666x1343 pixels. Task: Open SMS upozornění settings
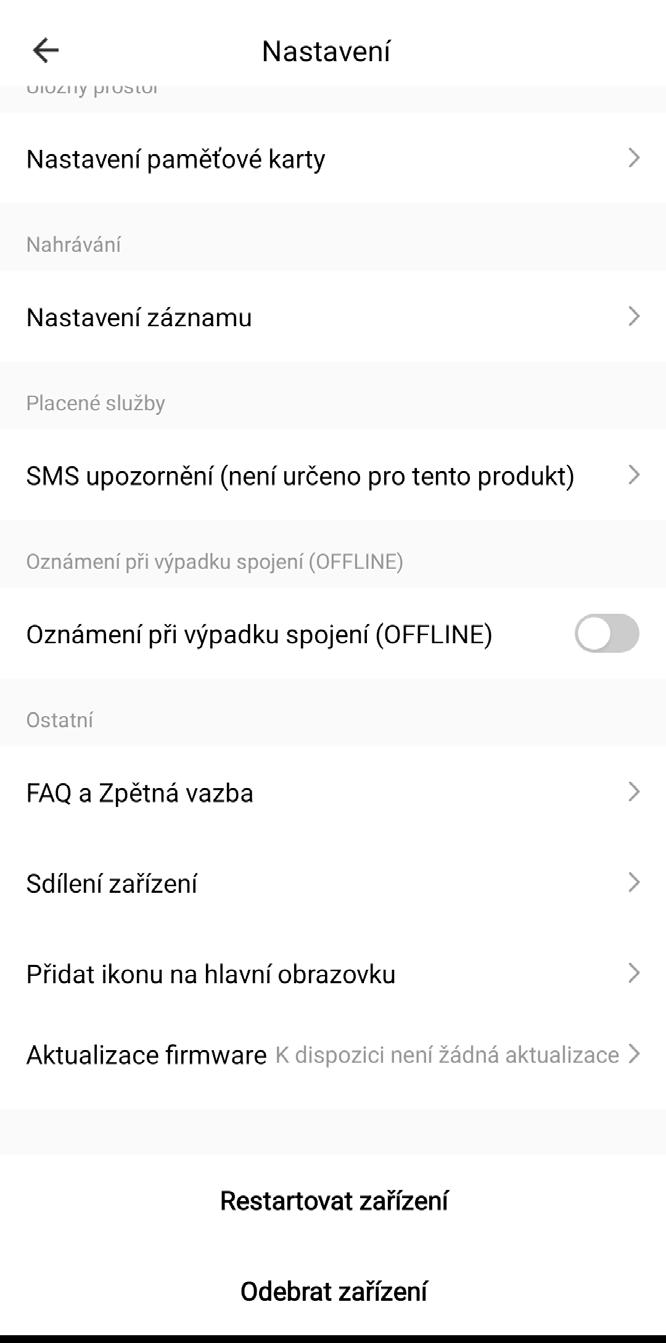[x=333, y=476]
